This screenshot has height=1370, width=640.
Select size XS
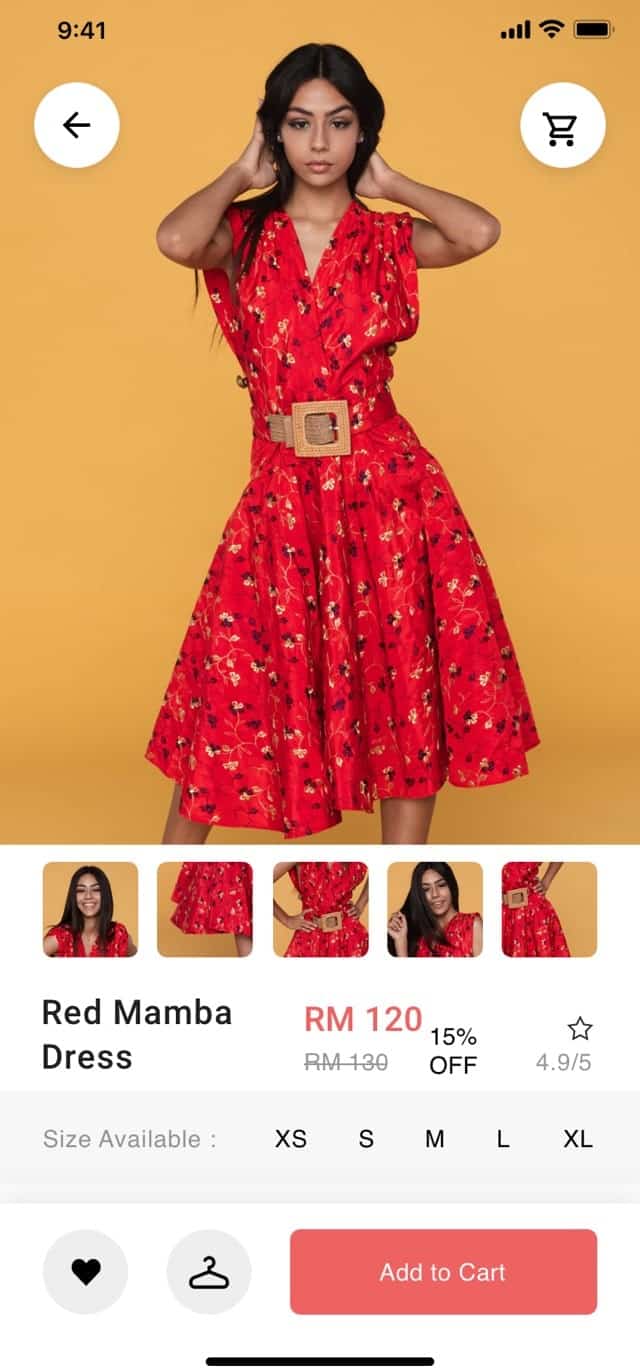coord(291,1139)
